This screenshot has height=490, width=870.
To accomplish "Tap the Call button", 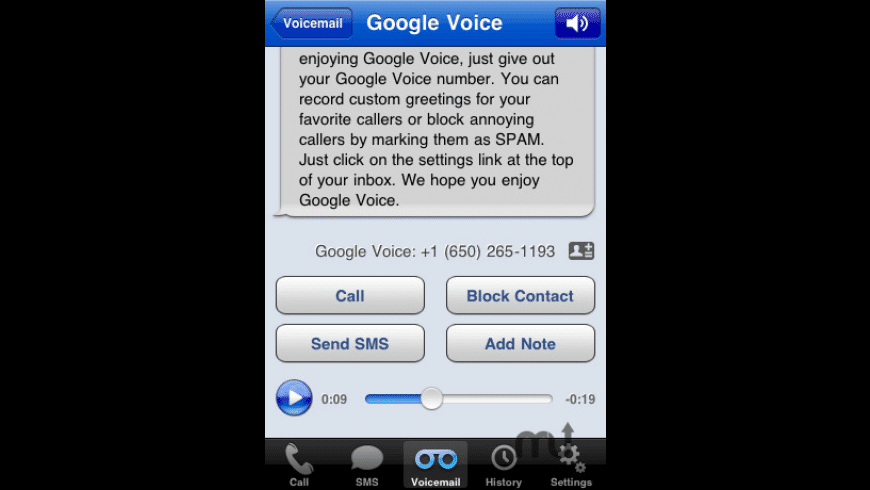I will coord(350,296).
